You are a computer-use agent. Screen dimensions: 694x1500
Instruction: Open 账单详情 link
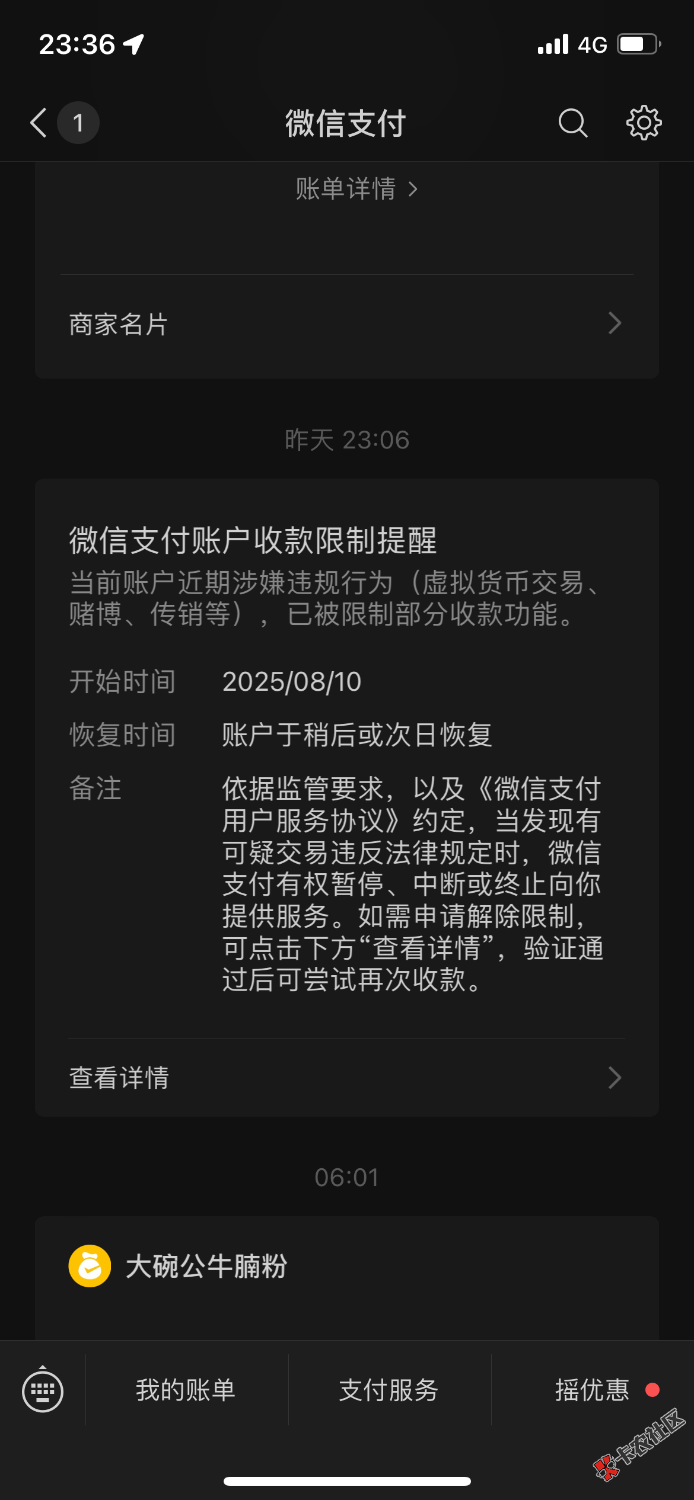[x=357, y=188]
